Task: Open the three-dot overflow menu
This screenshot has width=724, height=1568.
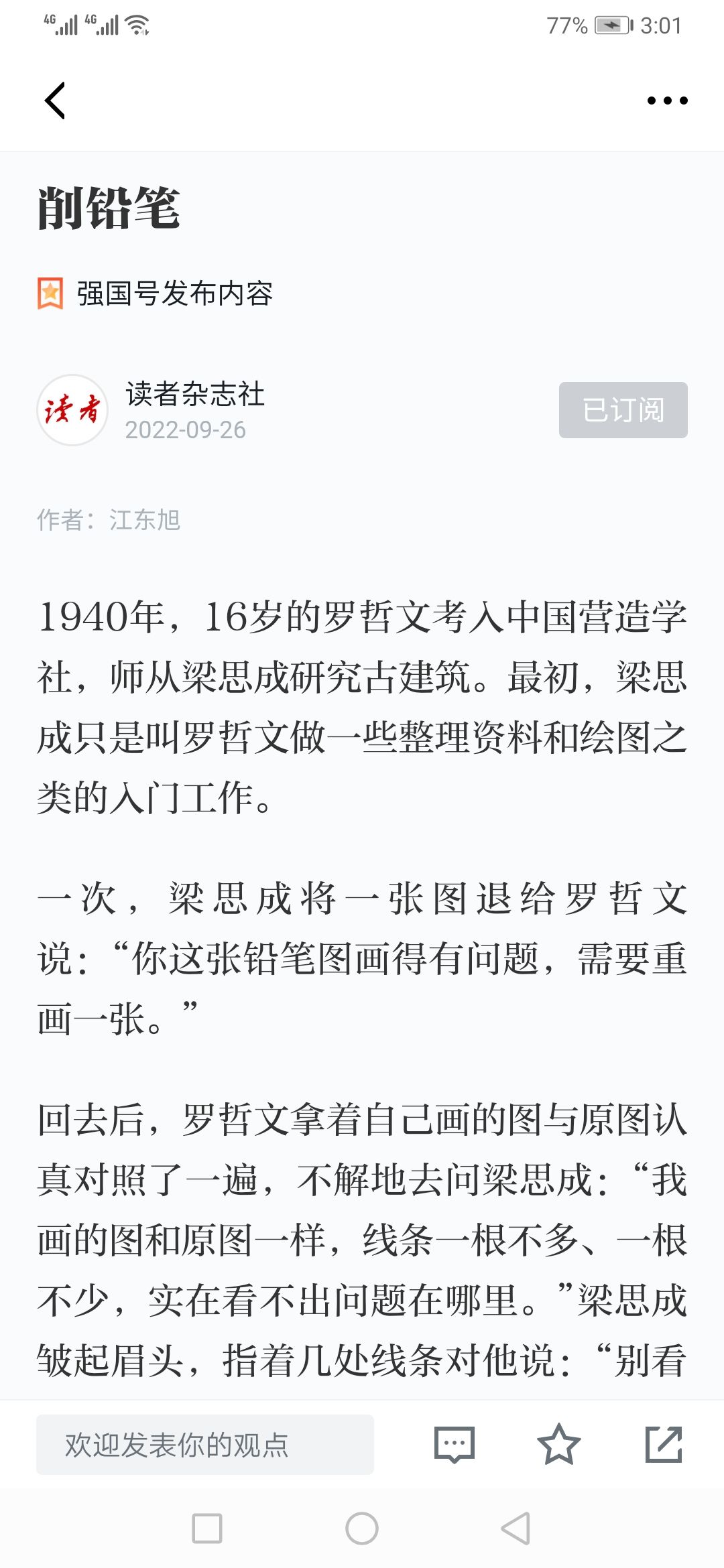Action: (667, 101)
